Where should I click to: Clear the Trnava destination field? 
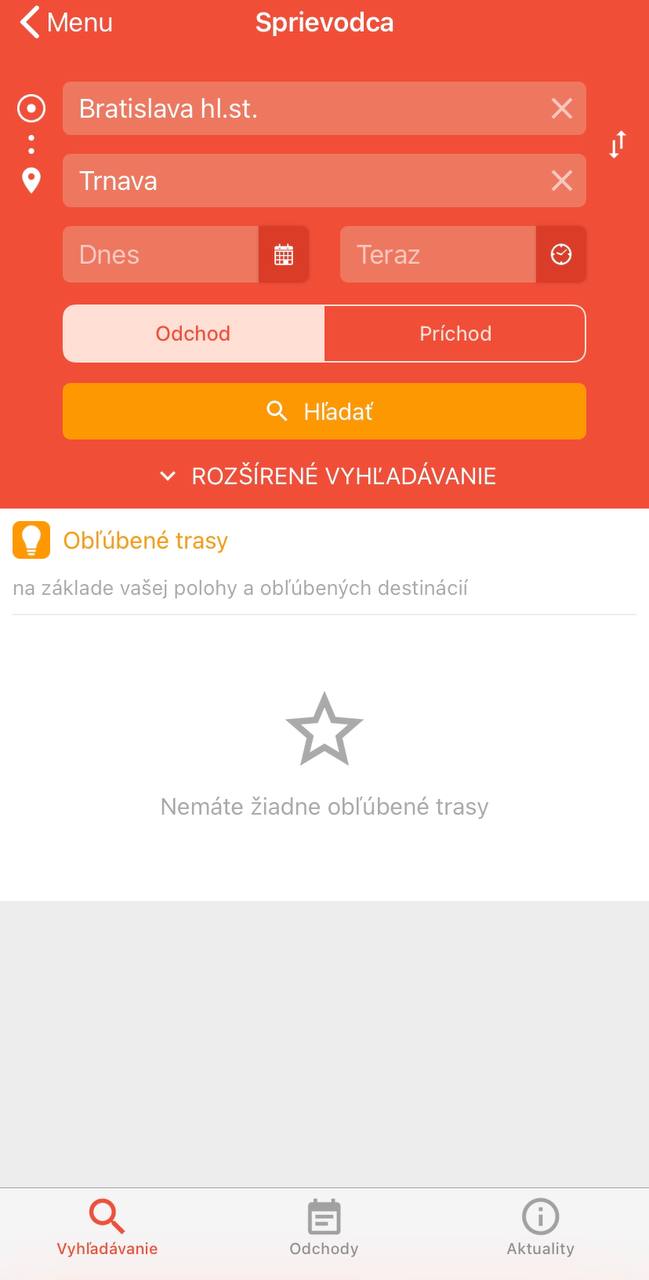(x=562, y=180)
